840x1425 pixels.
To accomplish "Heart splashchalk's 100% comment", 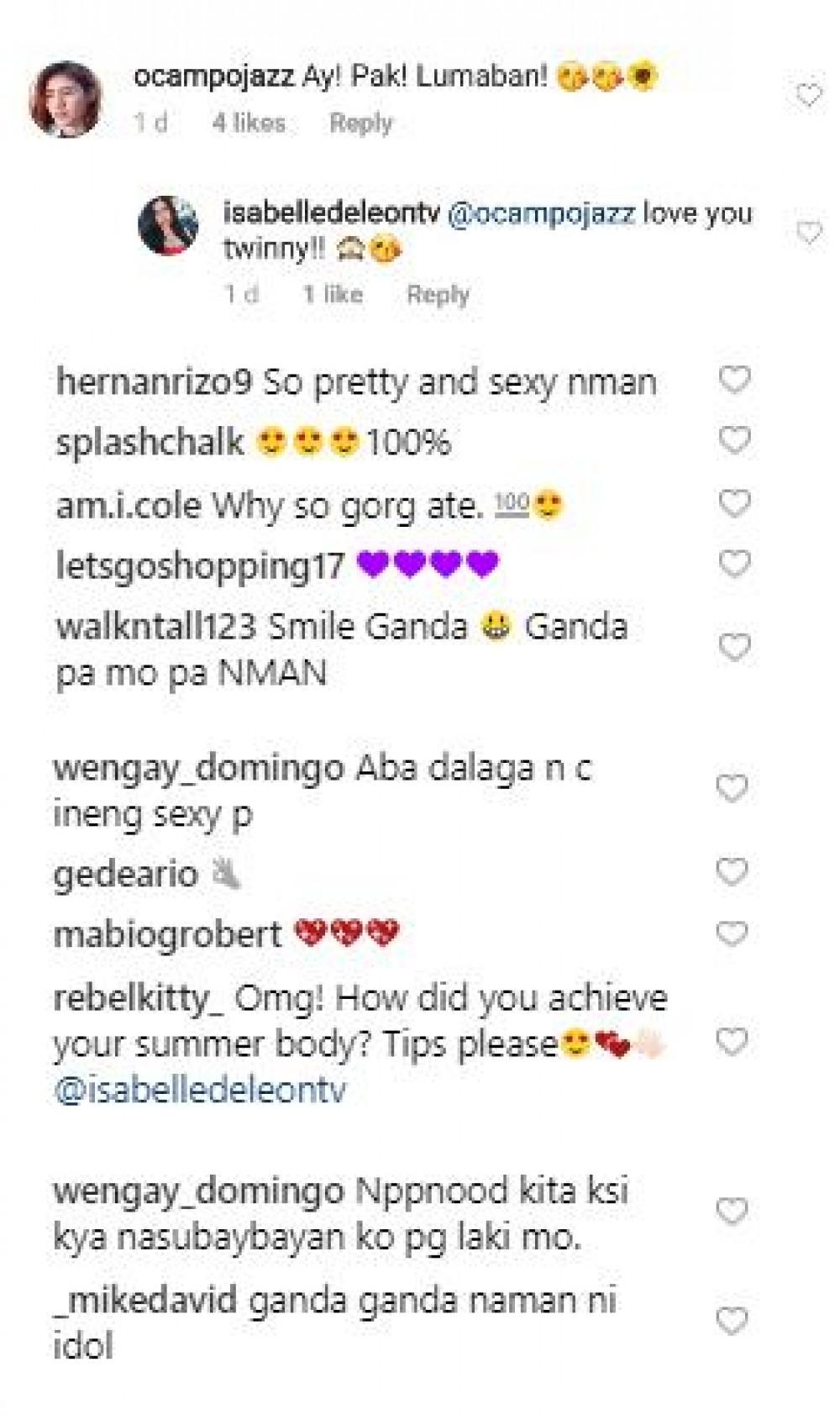I will coord(734,439).
